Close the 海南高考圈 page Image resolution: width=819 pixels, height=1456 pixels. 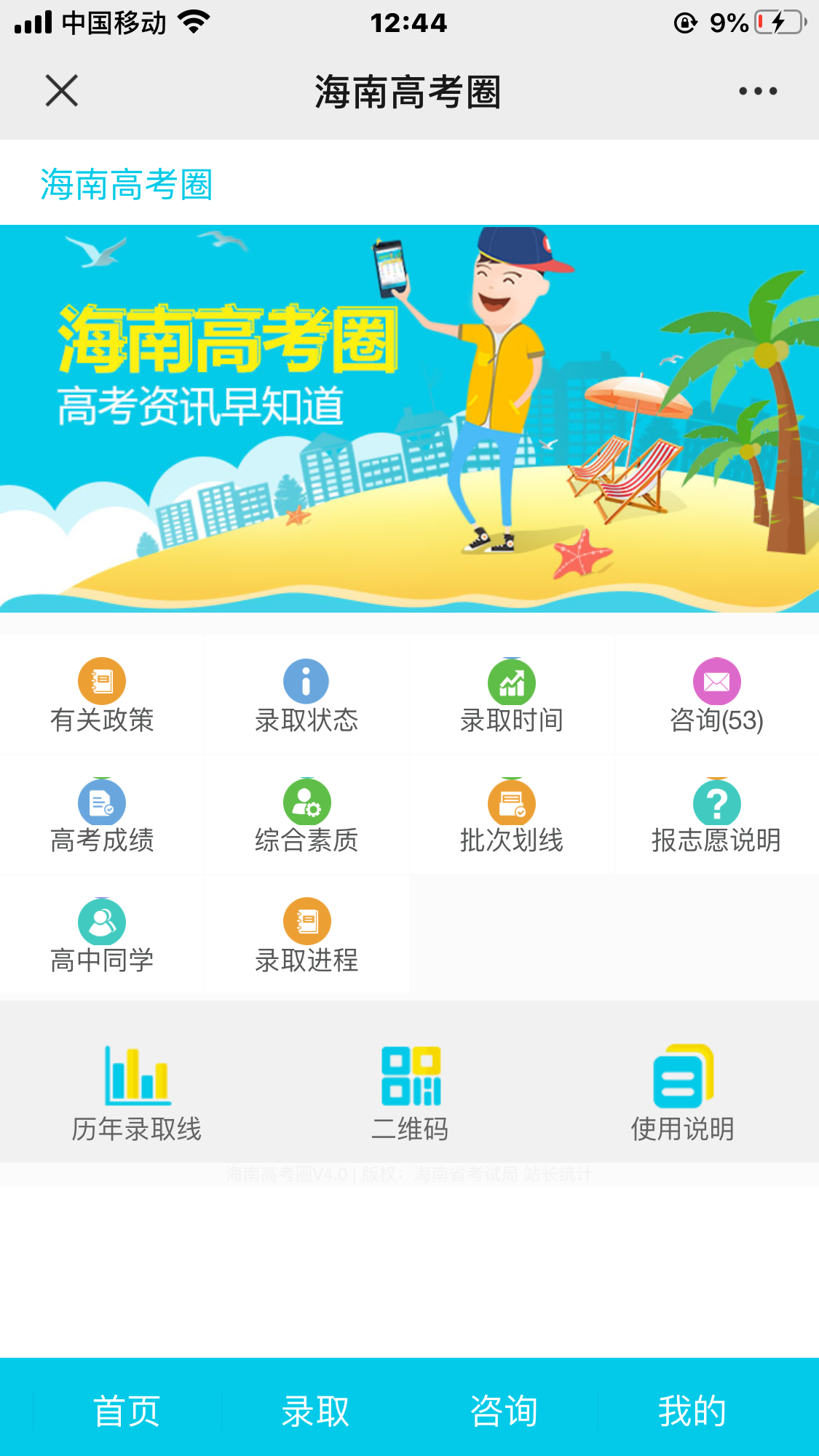pos(62,91)
